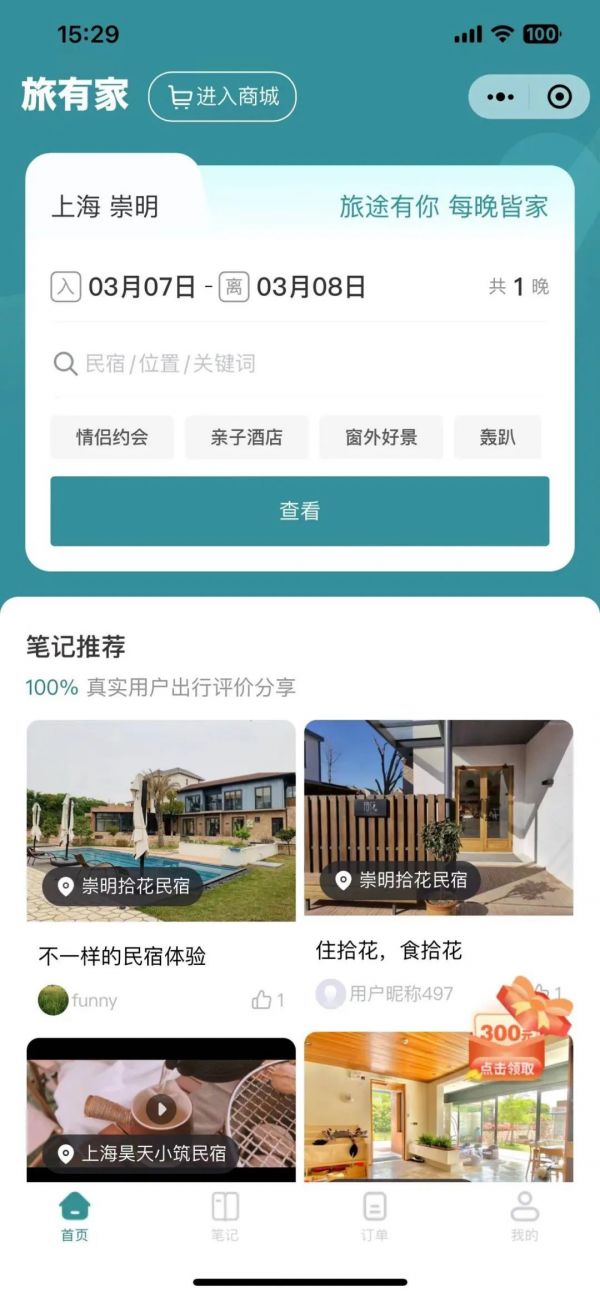Open the note 住拾花，食拾花
Viewport: 600px width, 1297px height.
coord(389,950)
